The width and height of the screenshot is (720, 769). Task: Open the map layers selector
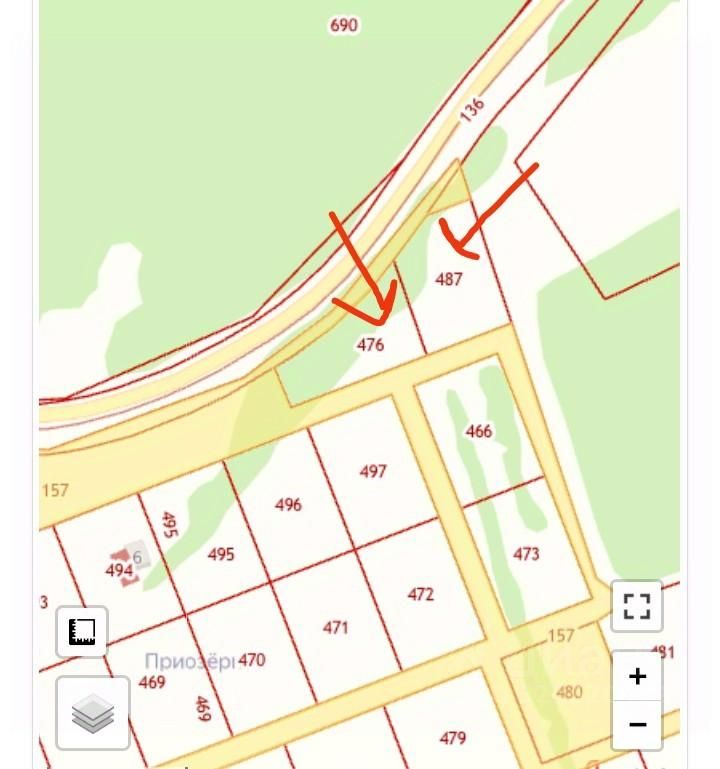tap(93, 713)
